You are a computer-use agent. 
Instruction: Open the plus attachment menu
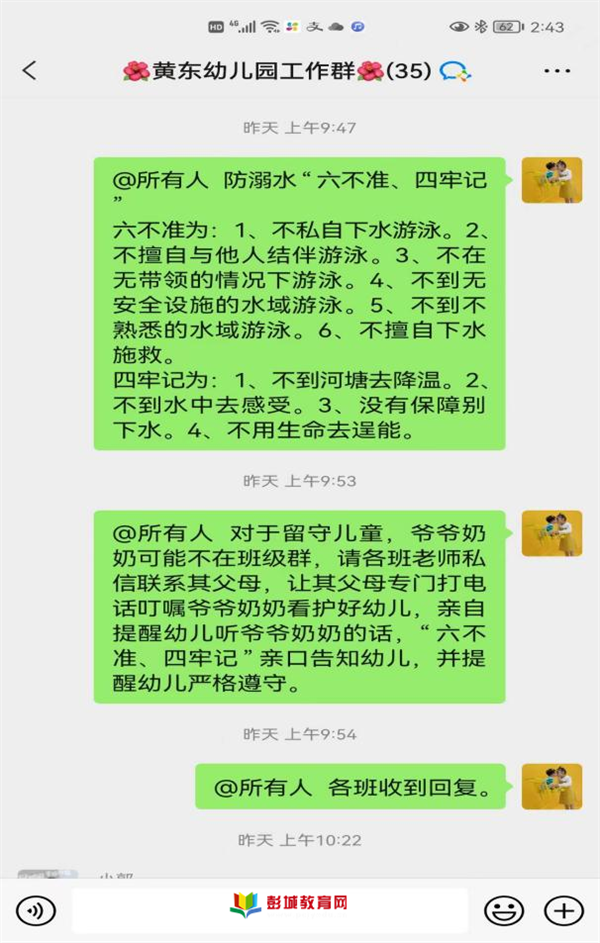pos(563,910)
